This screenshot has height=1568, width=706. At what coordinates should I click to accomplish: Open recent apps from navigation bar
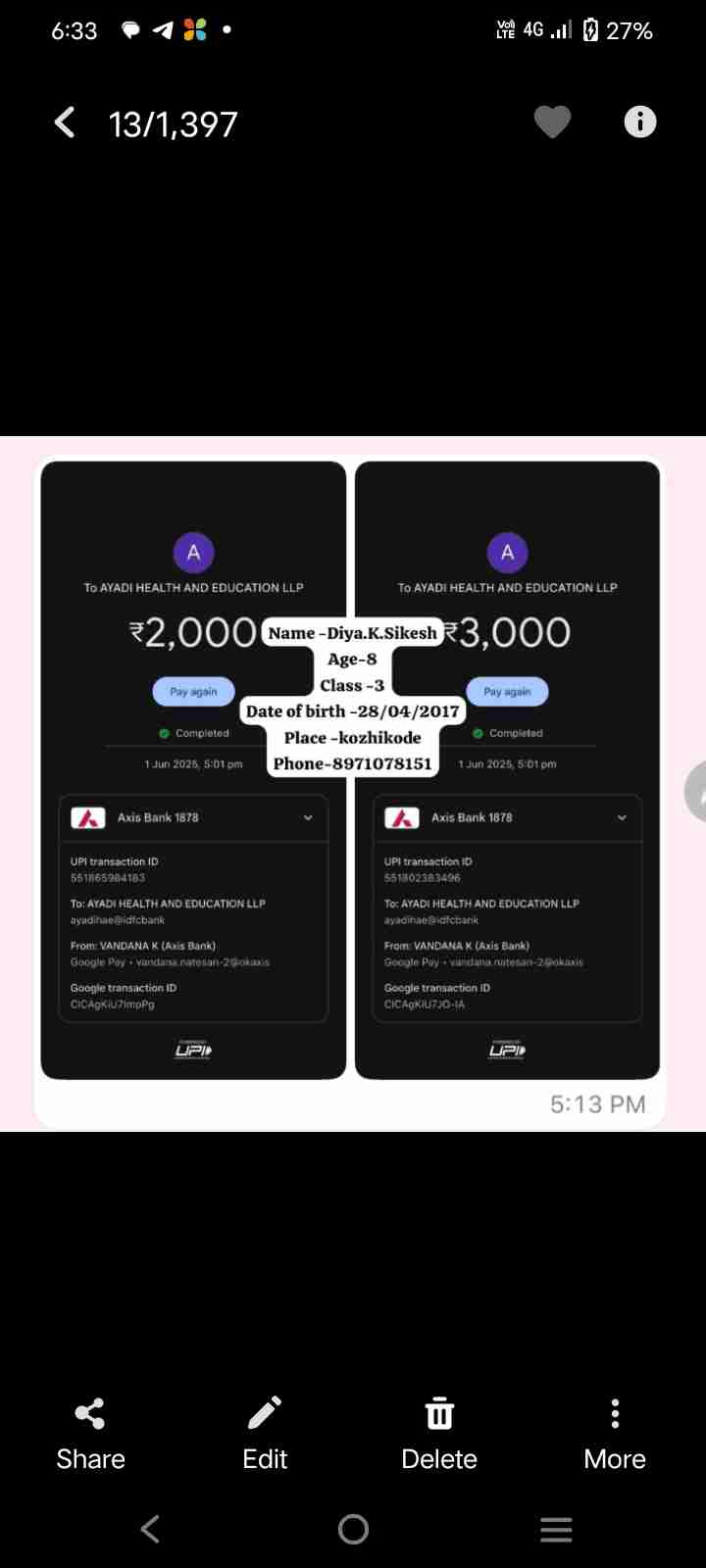[x=556, y=1529]
